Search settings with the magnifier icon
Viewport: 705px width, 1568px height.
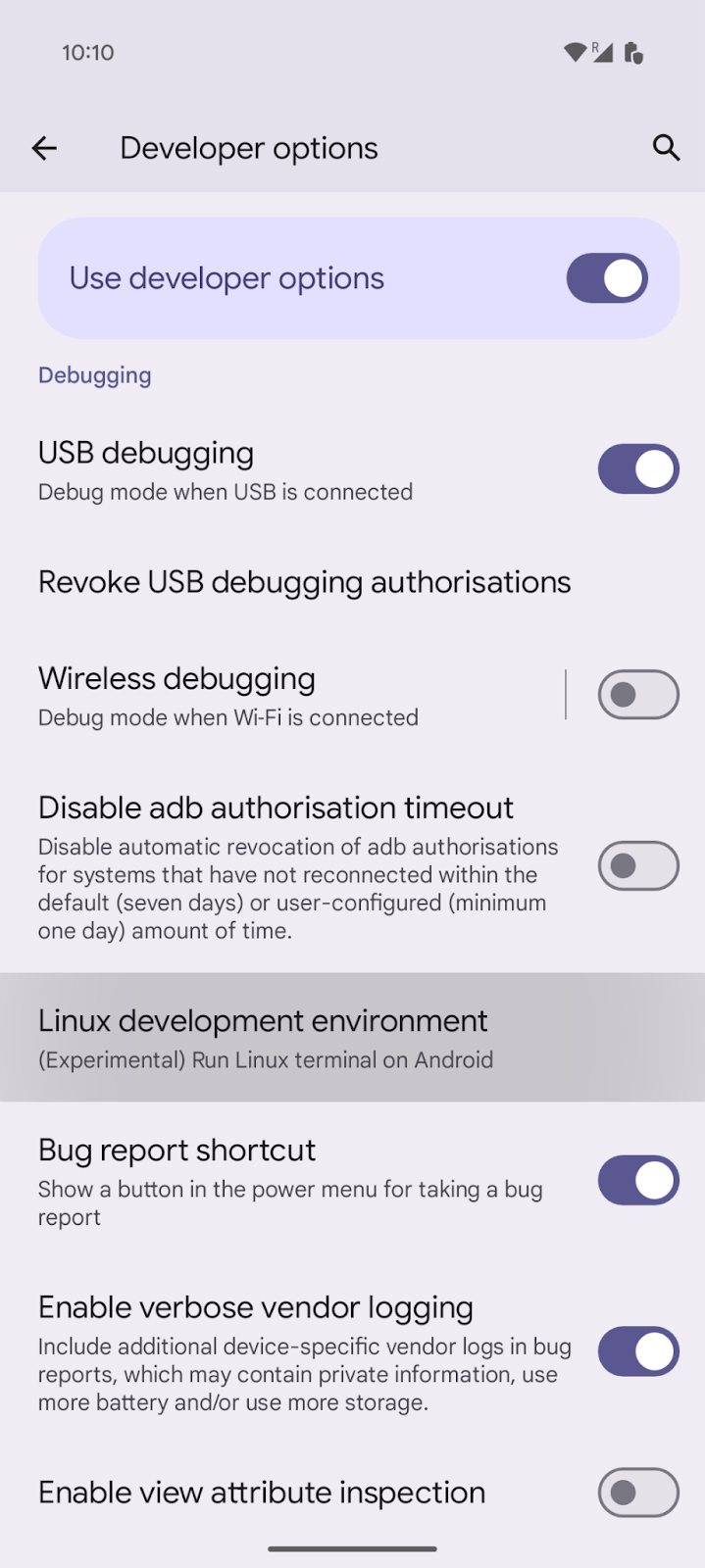coord(666,148)
